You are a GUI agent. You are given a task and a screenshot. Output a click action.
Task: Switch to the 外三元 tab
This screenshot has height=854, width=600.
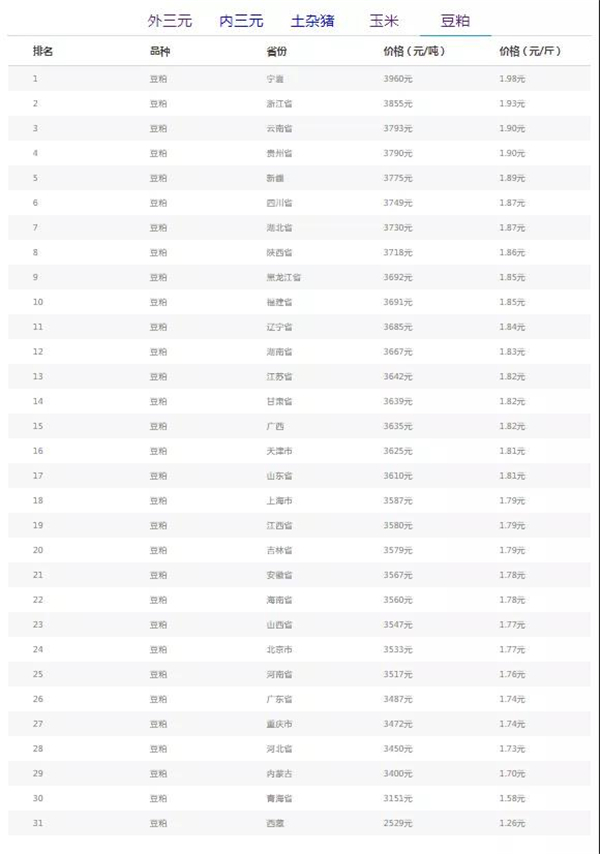(170, 20)
